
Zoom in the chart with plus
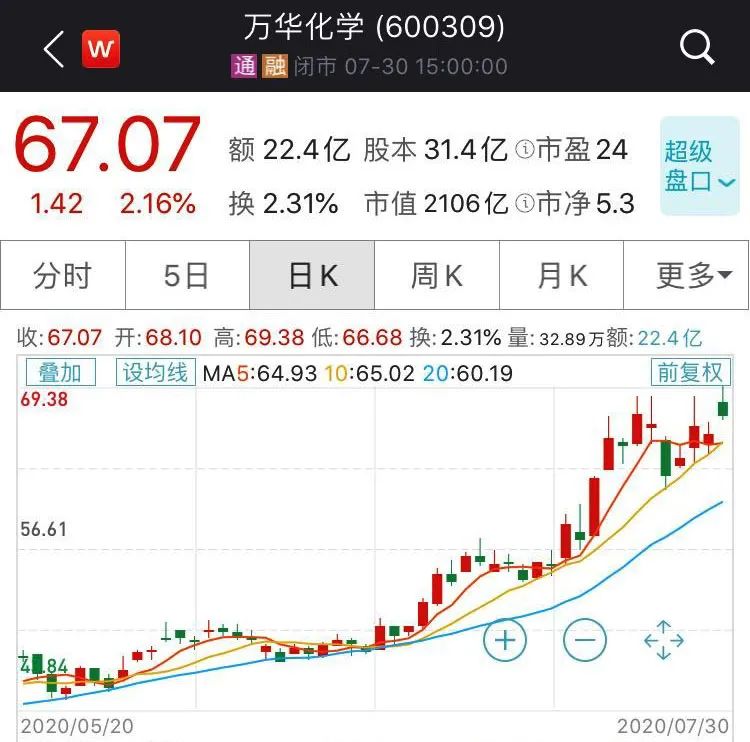click(505, 639)
